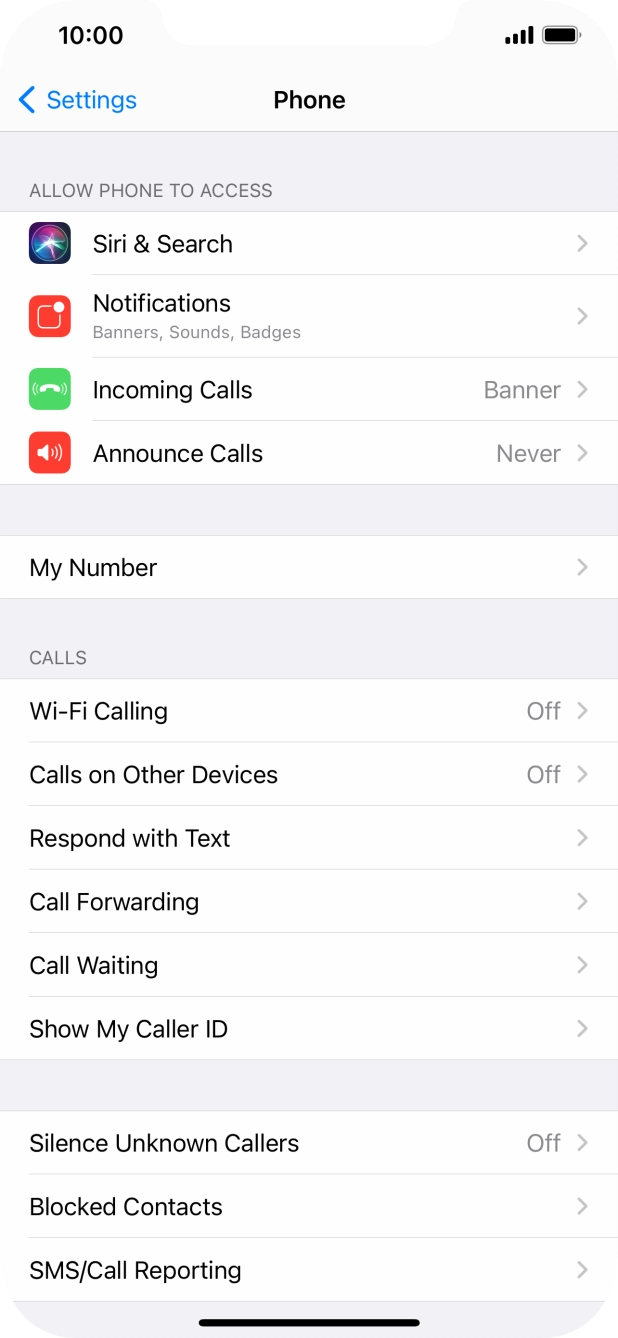
Task: View Blocked Contacts list
Action: tap(309, 1207)
